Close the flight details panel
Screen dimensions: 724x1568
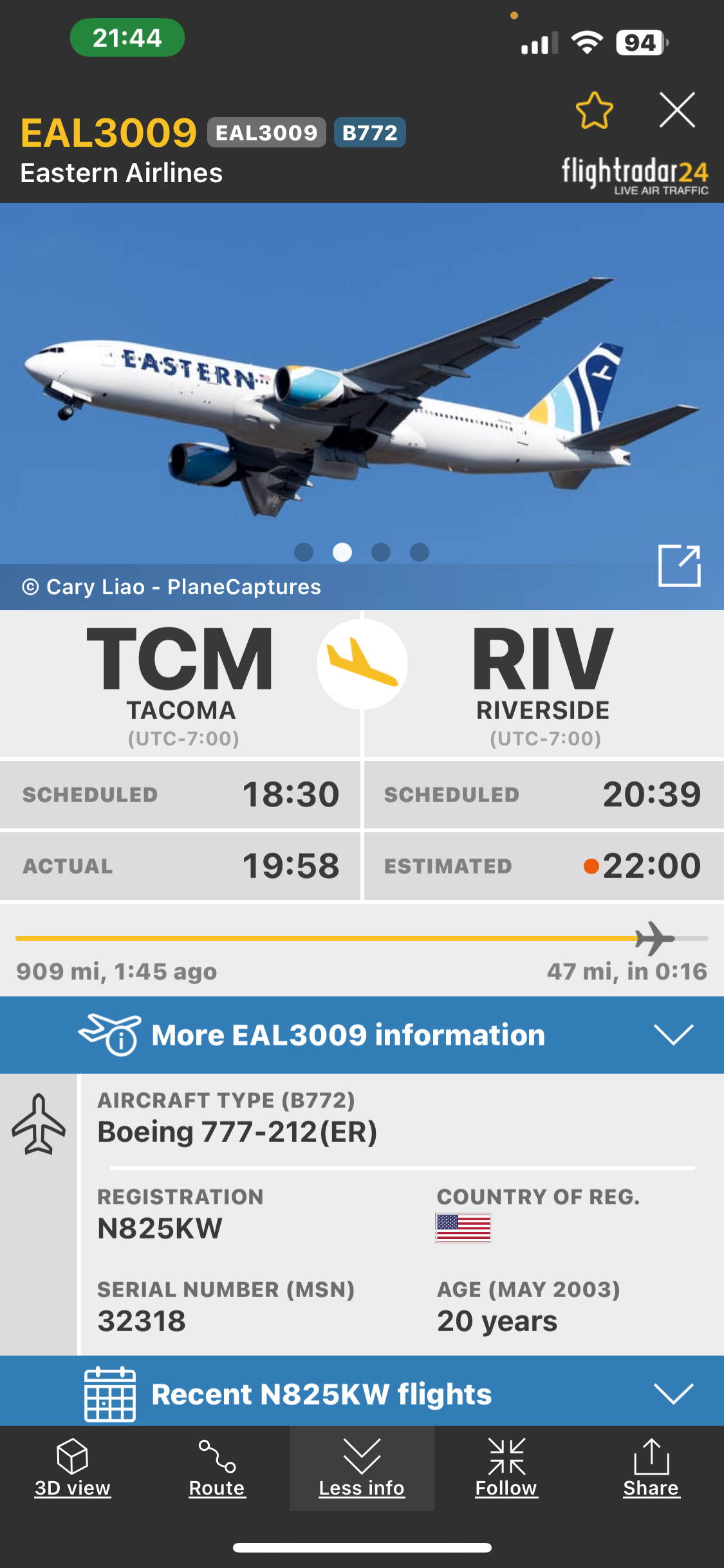[677, 110]
